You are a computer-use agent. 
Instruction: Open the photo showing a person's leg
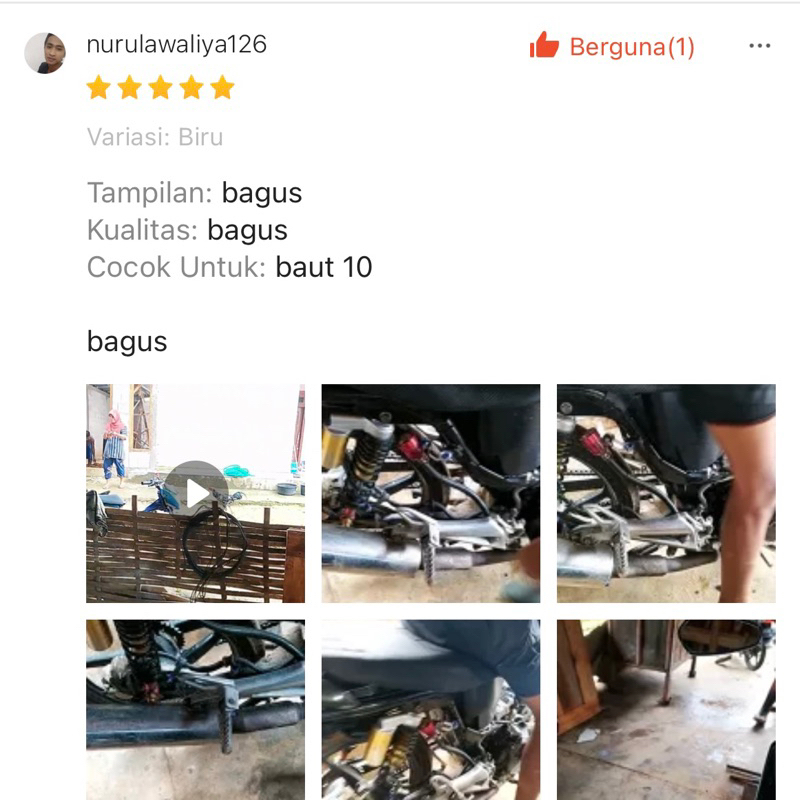pos(666,493)
